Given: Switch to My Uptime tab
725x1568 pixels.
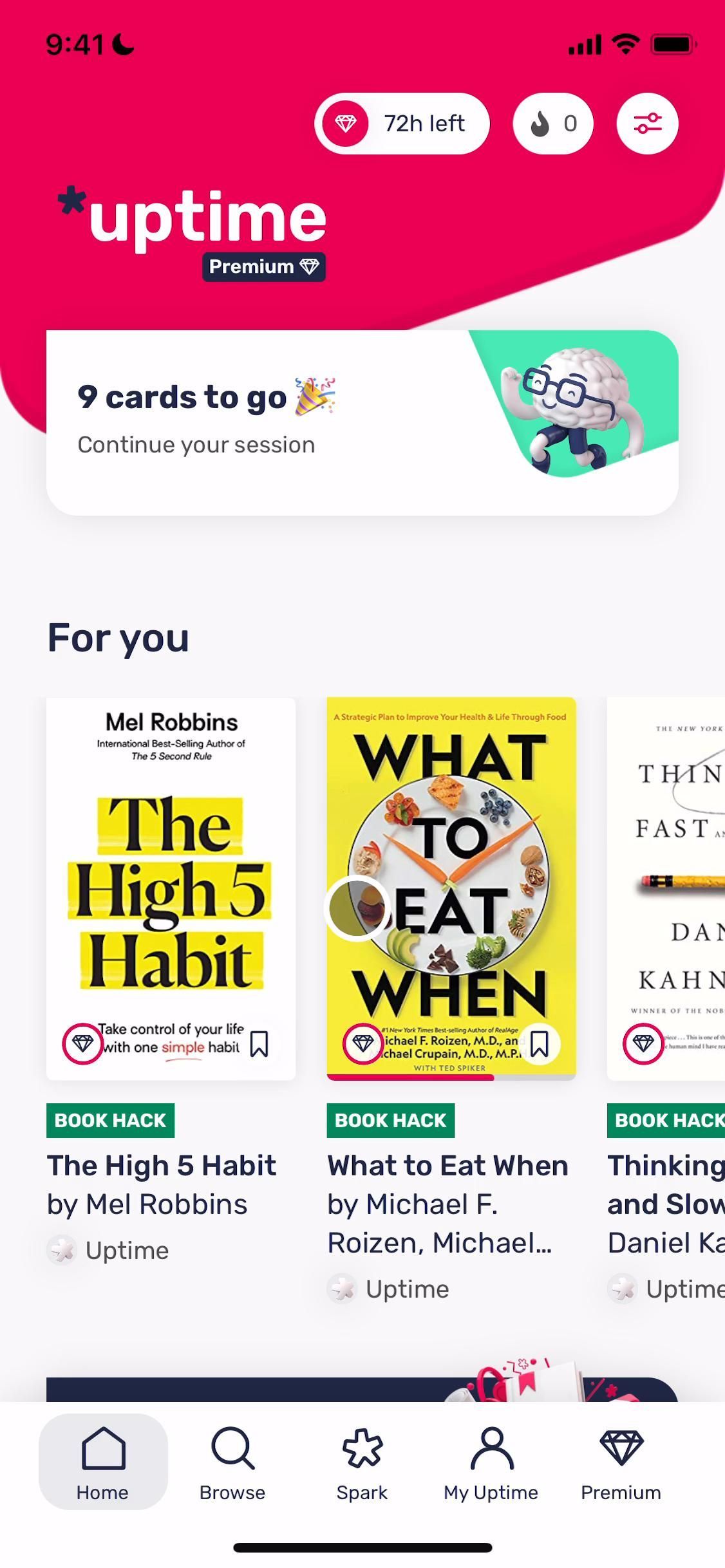Looking at the screenshot, I should tap(491, 1462).
